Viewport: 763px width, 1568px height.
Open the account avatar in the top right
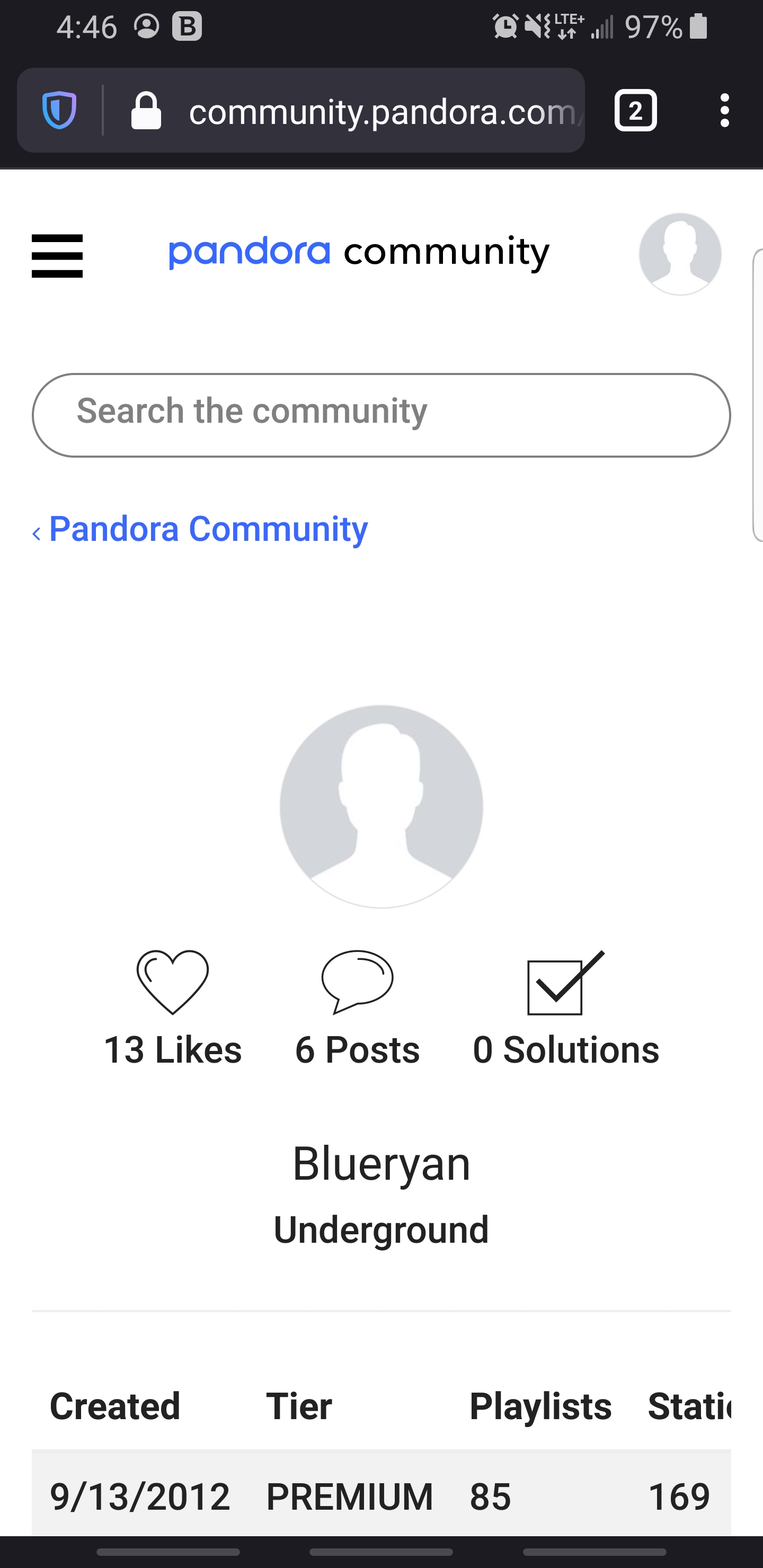pyautogui.click(x=680, y=254)
